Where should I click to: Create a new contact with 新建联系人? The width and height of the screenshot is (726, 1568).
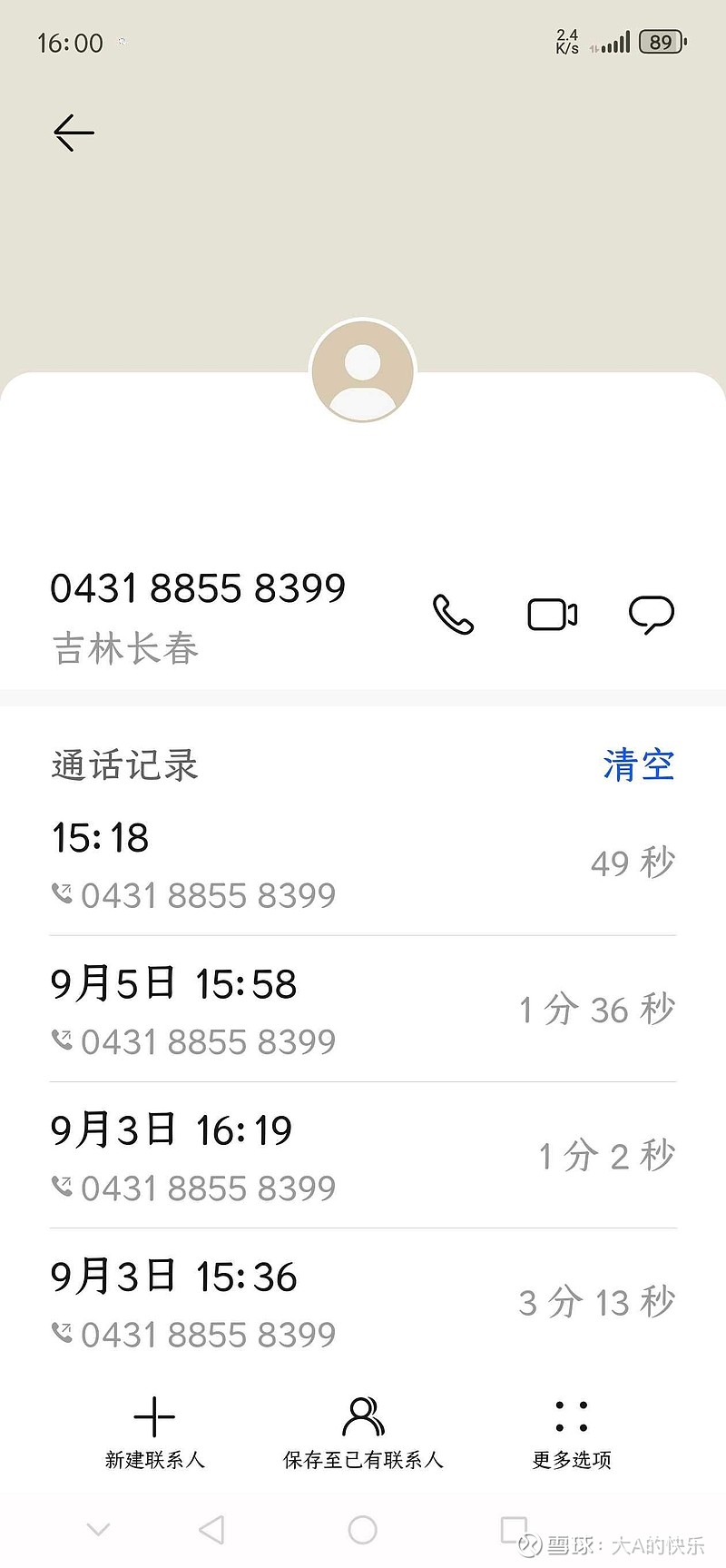[x=154, y=1432]
